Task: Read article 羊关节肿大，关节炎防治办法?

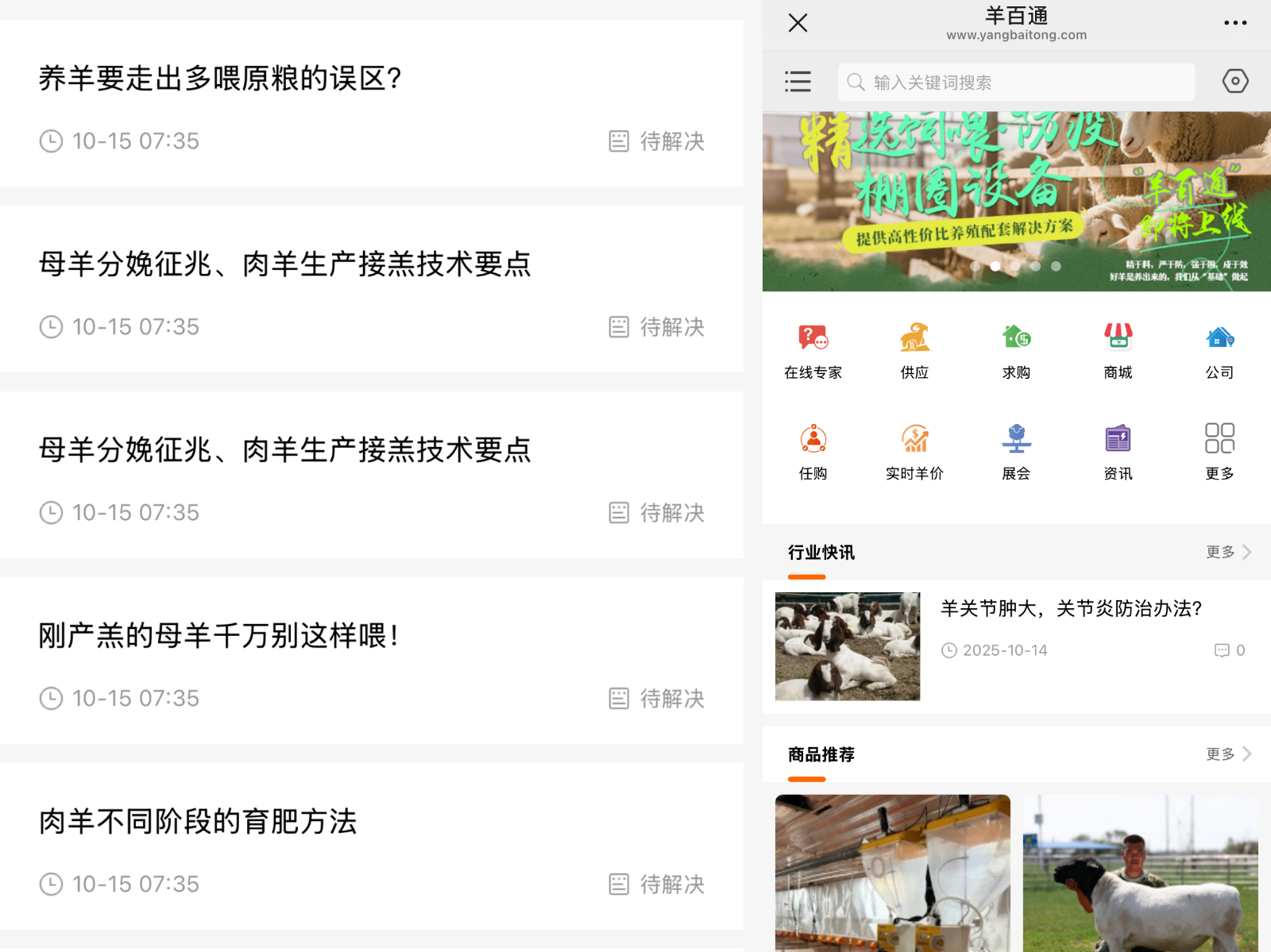Action: (x=1070, y=609)
